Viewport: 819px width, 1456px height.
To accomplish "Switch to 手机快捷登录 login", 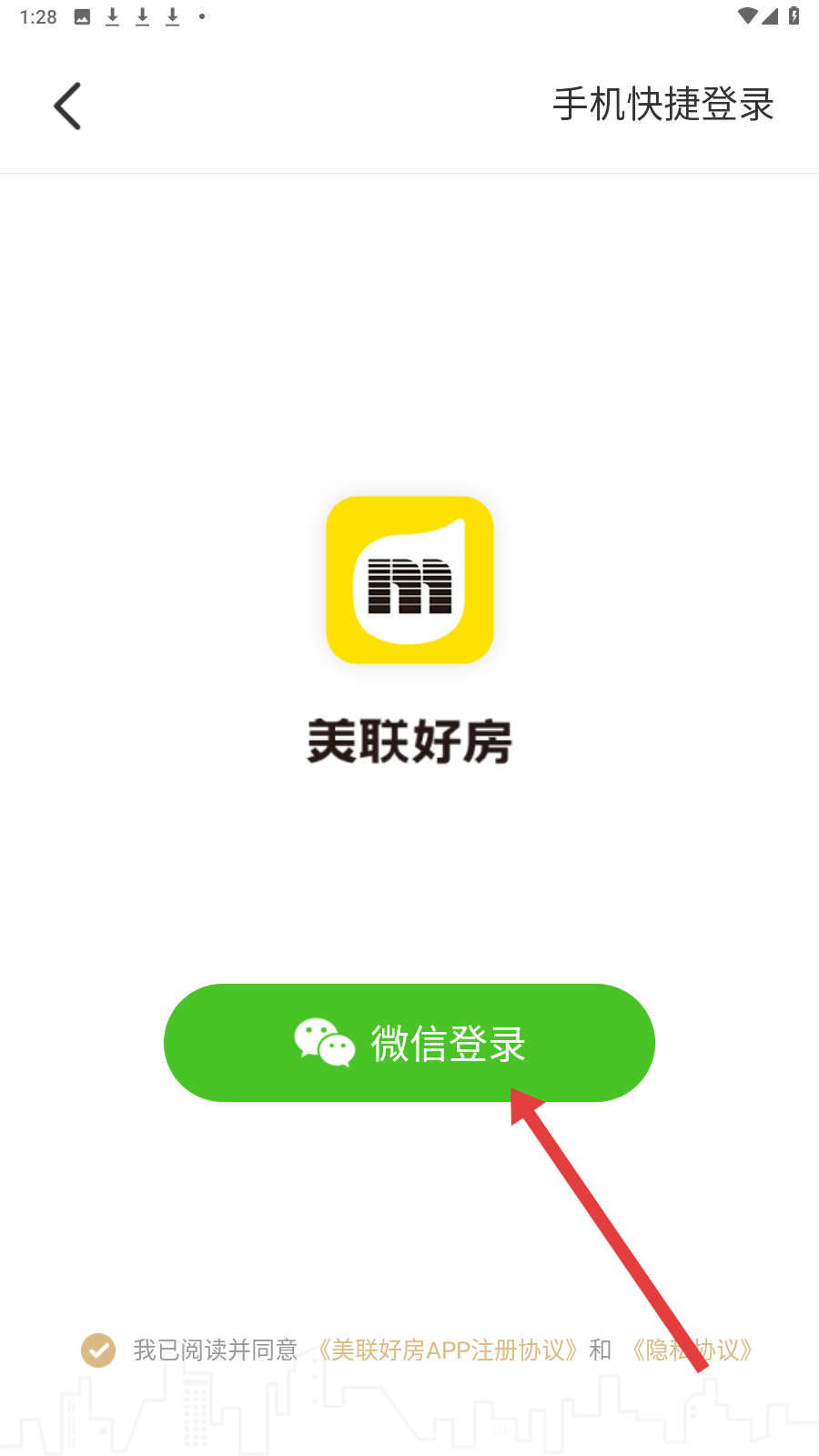I will click(x=663, y=105).
